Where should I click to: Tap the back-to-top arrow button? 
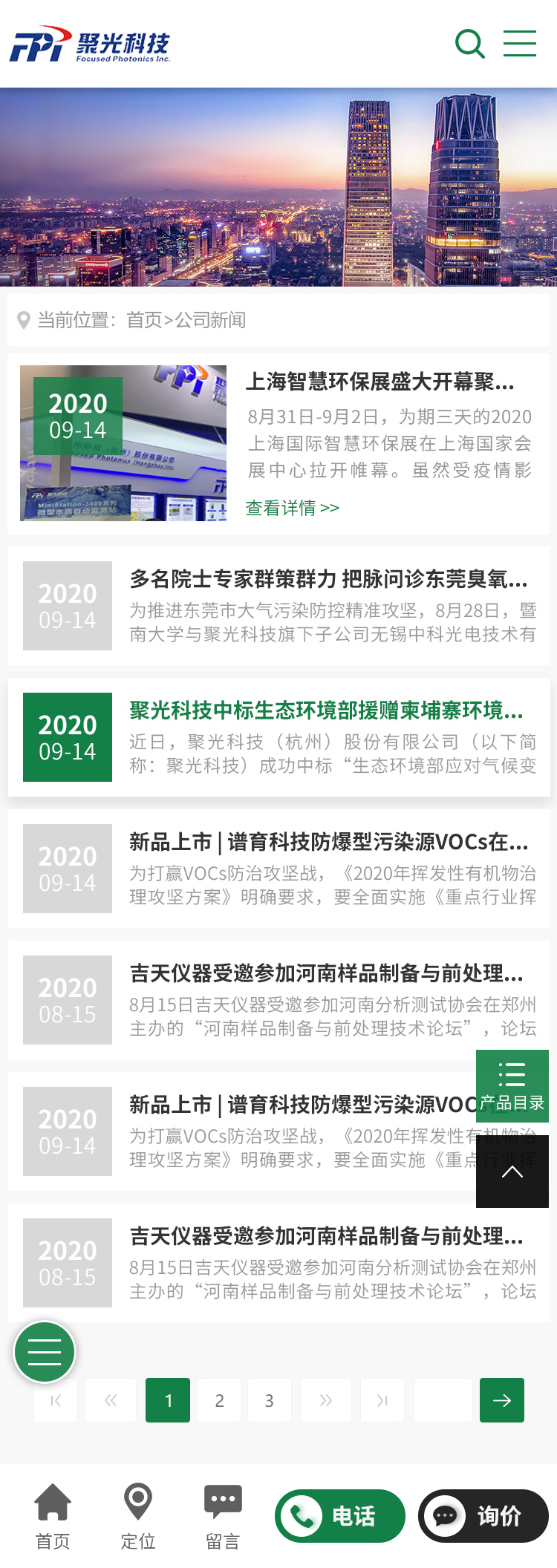pyautogui.click(x=512, y=1172)
